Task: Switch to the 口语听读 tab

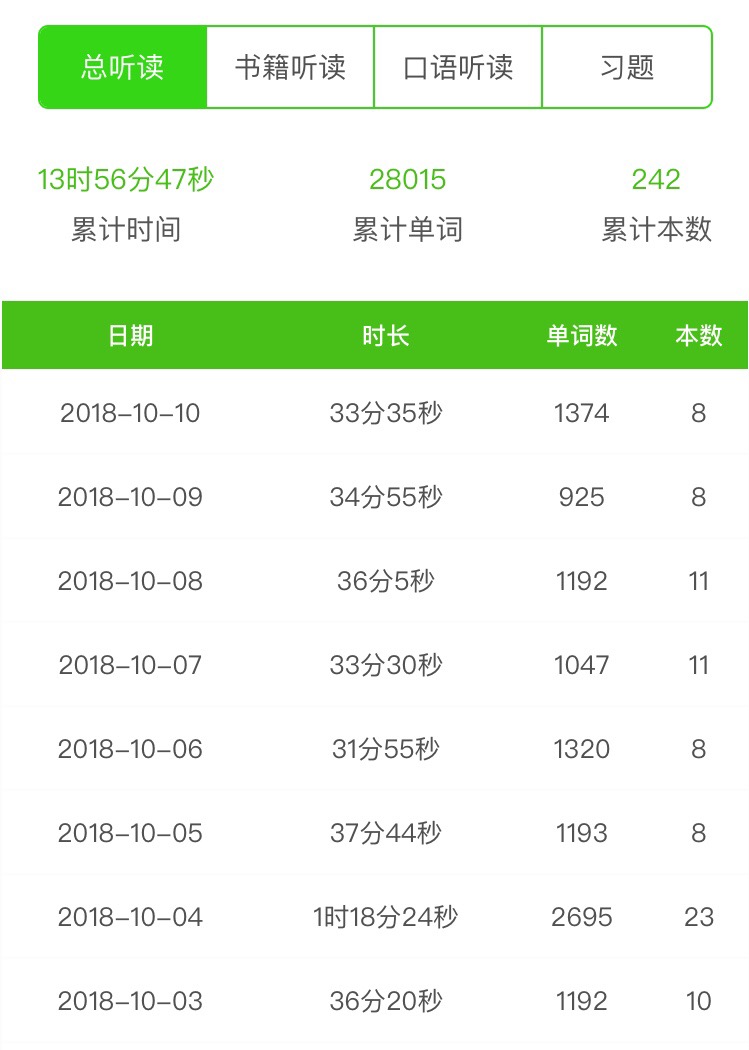Action: 458,67
